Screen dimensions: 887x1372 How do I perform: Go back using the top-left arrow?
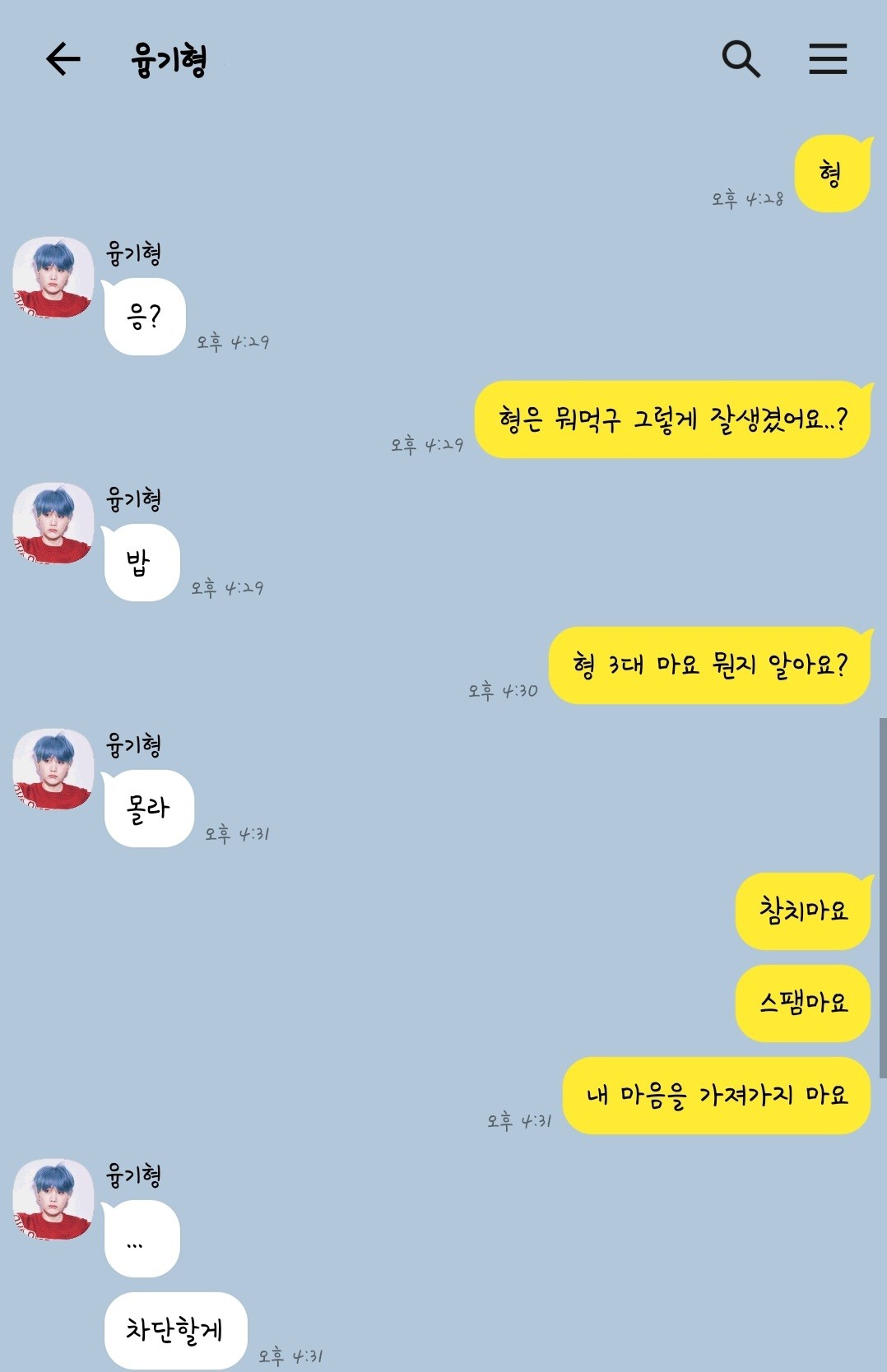(63, 59)
